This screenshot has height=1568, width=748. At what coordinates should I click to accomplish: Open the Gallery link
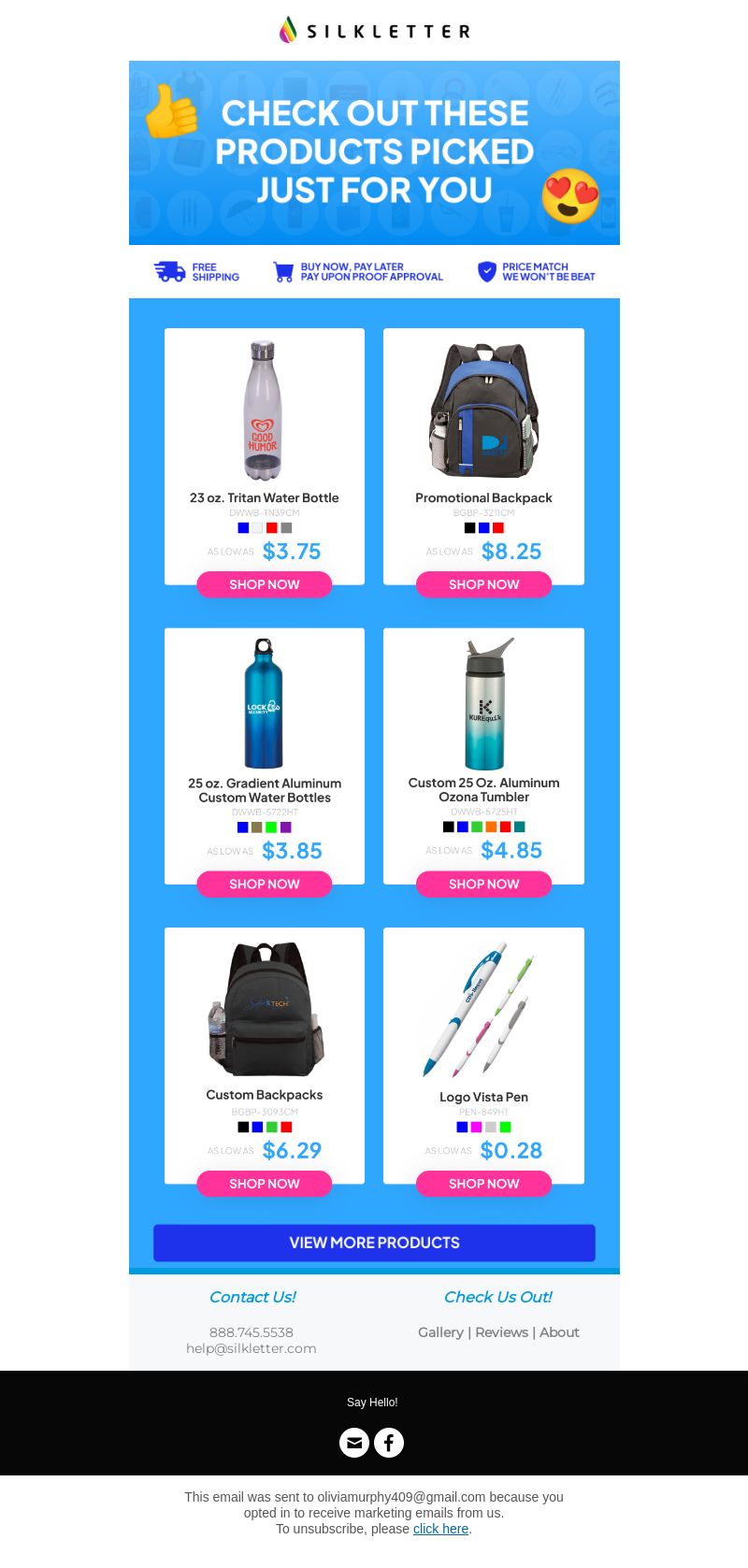pyautogui.click(x=440, y=1332)
